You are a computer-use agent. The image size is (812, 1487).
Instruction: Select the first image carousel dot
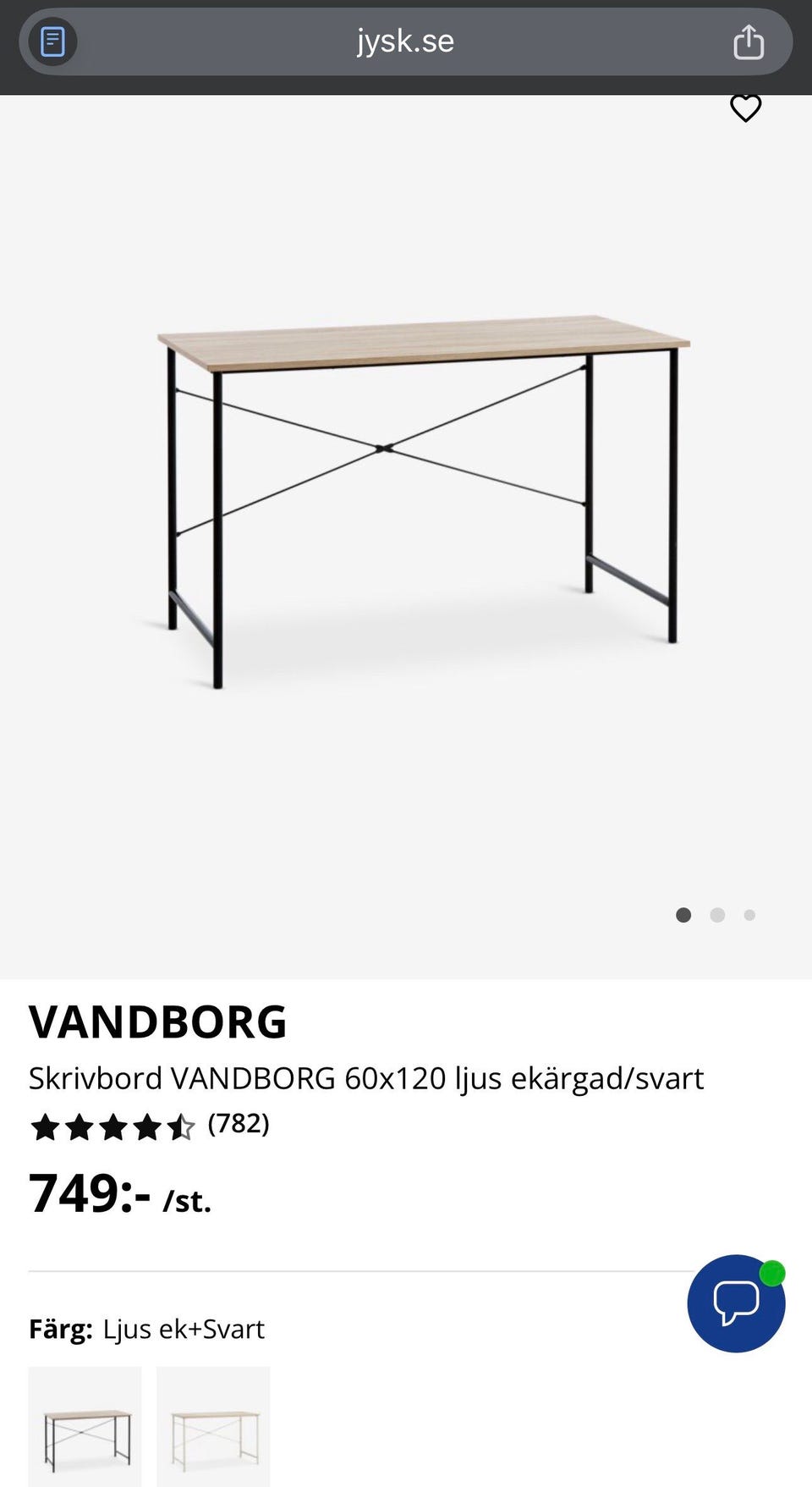(x=683, y=915)
